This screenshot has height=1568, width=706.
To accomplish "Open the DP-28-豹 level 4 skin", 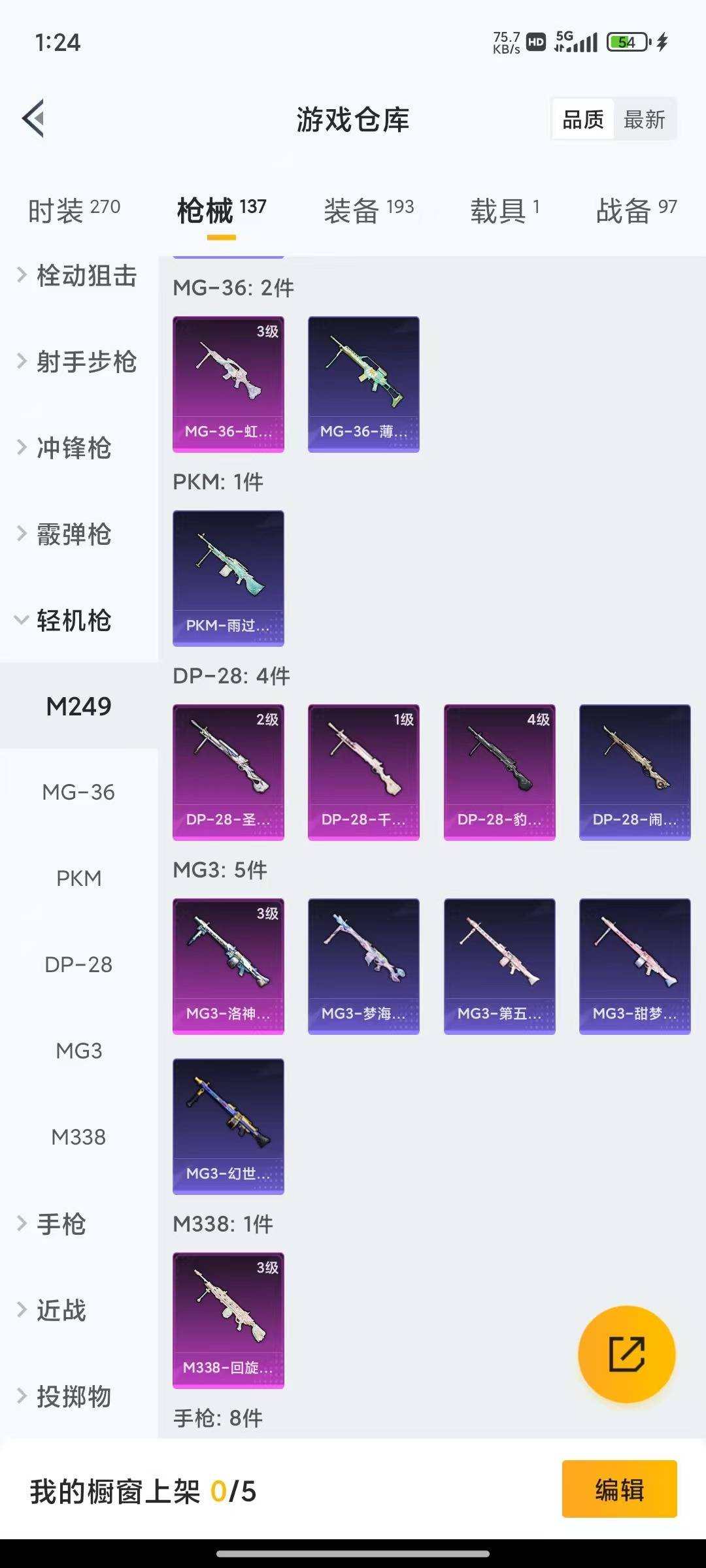I will tap(499, 772).
